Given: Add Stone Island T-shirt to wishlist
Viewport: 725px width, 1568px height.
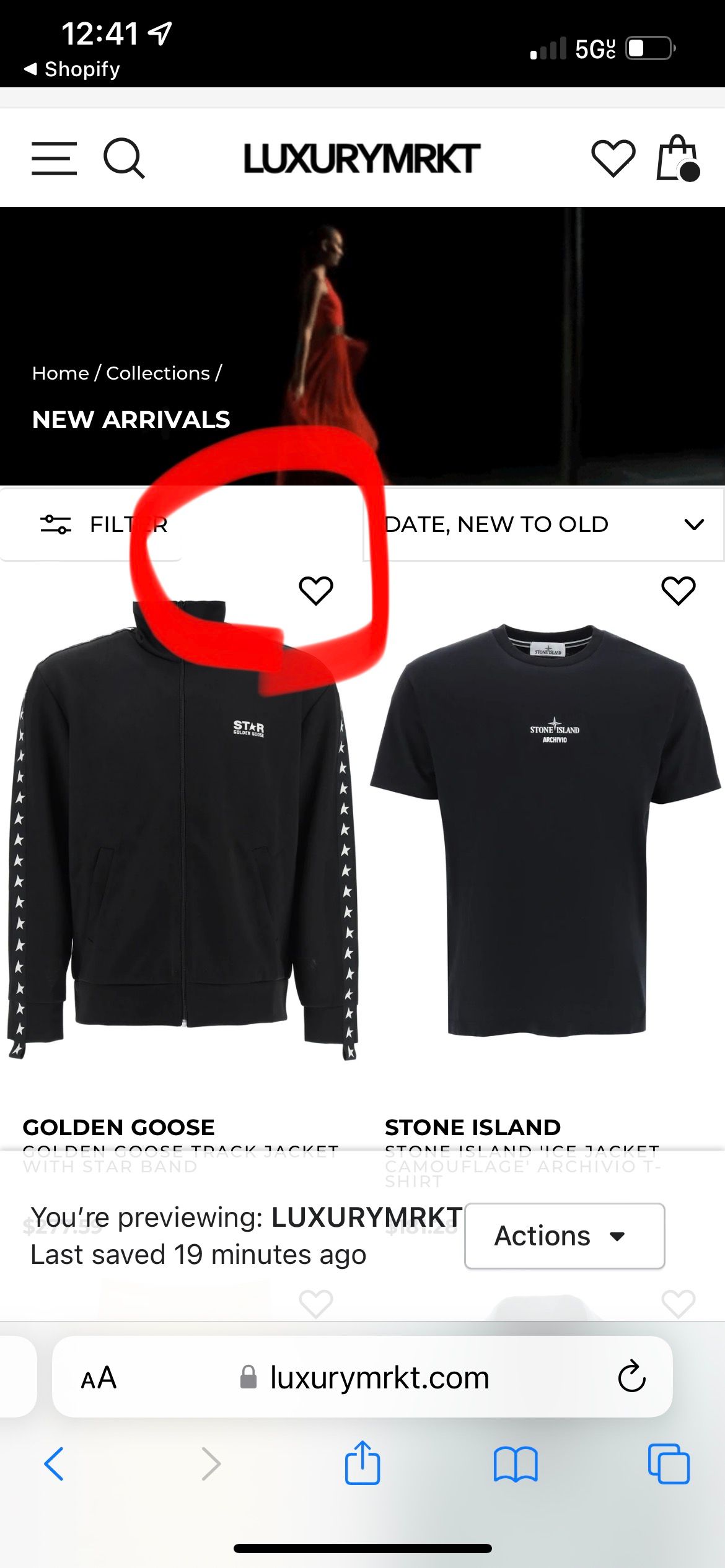Looking at the screenshot, I should (x=679, y=590).
